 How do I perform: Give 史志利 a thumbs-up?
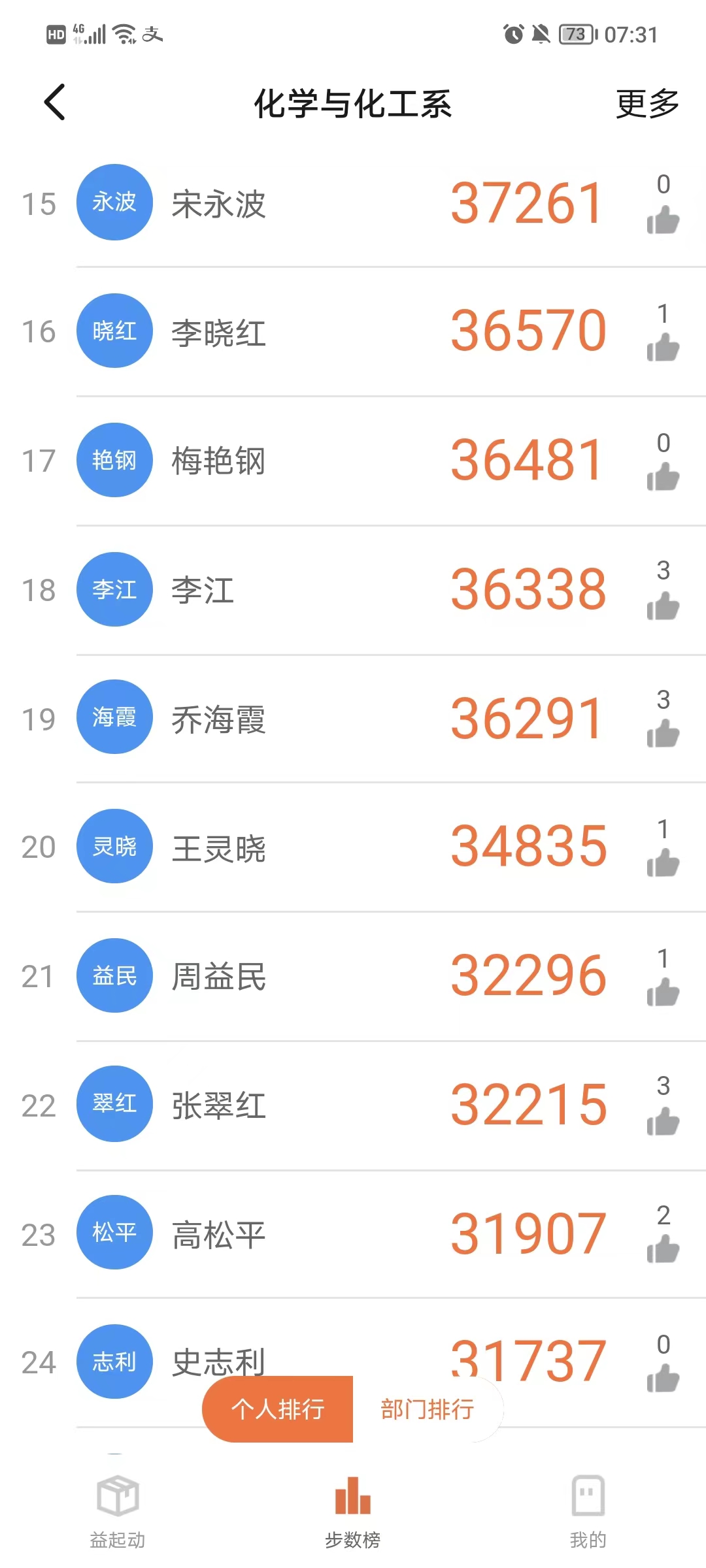[x=663, y=1379]
